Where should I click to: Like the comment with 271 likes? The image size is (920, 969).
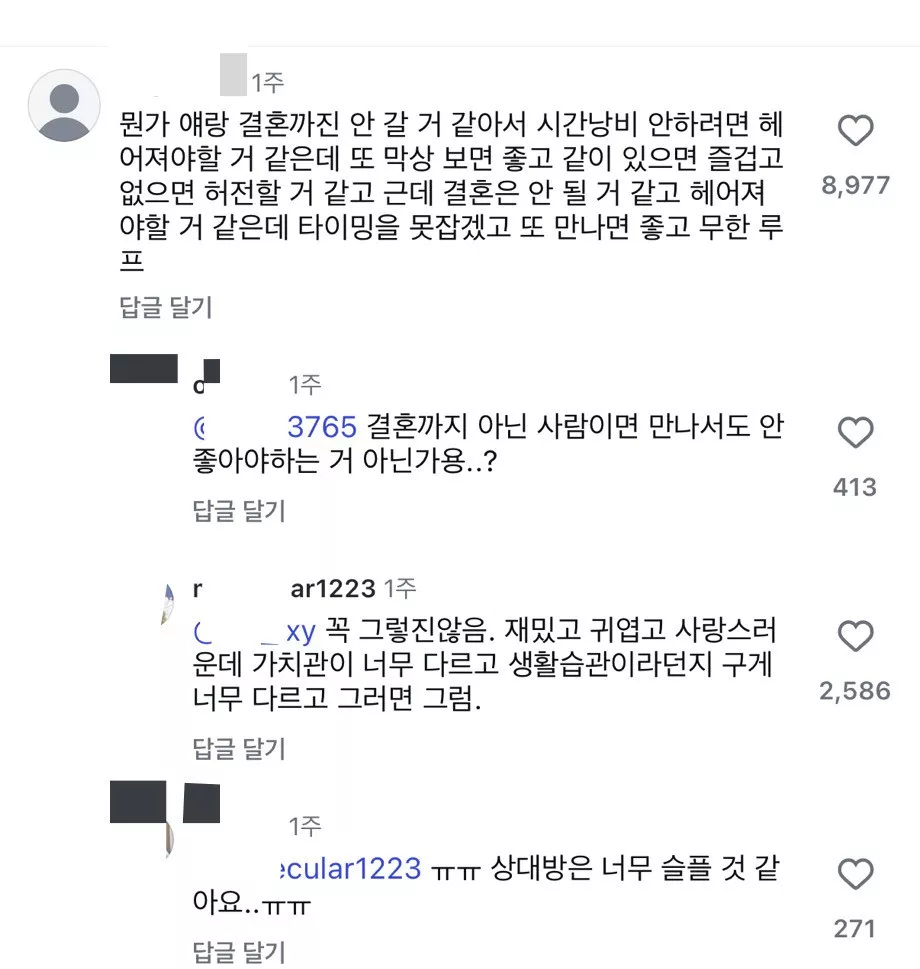pyautogui.click(x=854, y=875)
